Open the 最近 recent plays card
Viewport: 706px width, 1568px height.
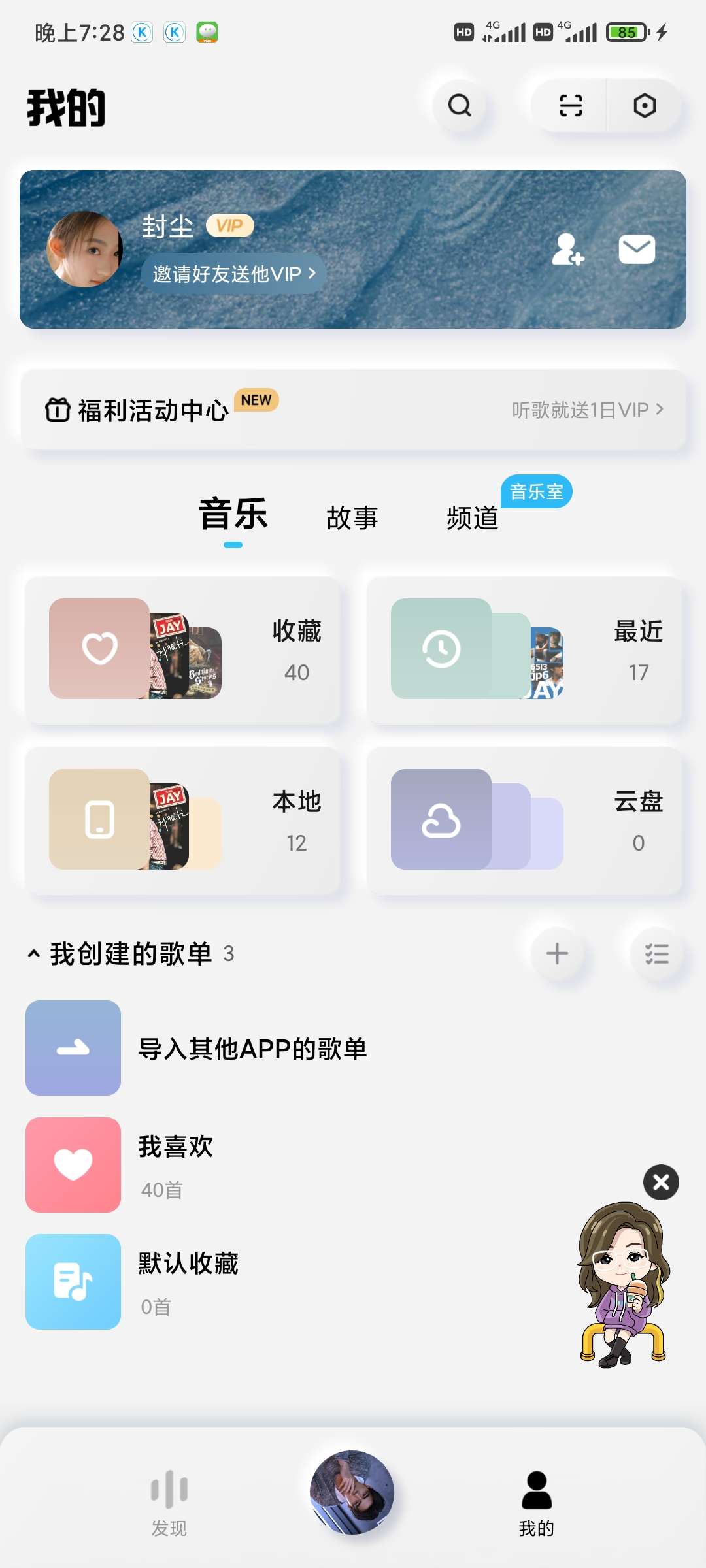[524, 649]
